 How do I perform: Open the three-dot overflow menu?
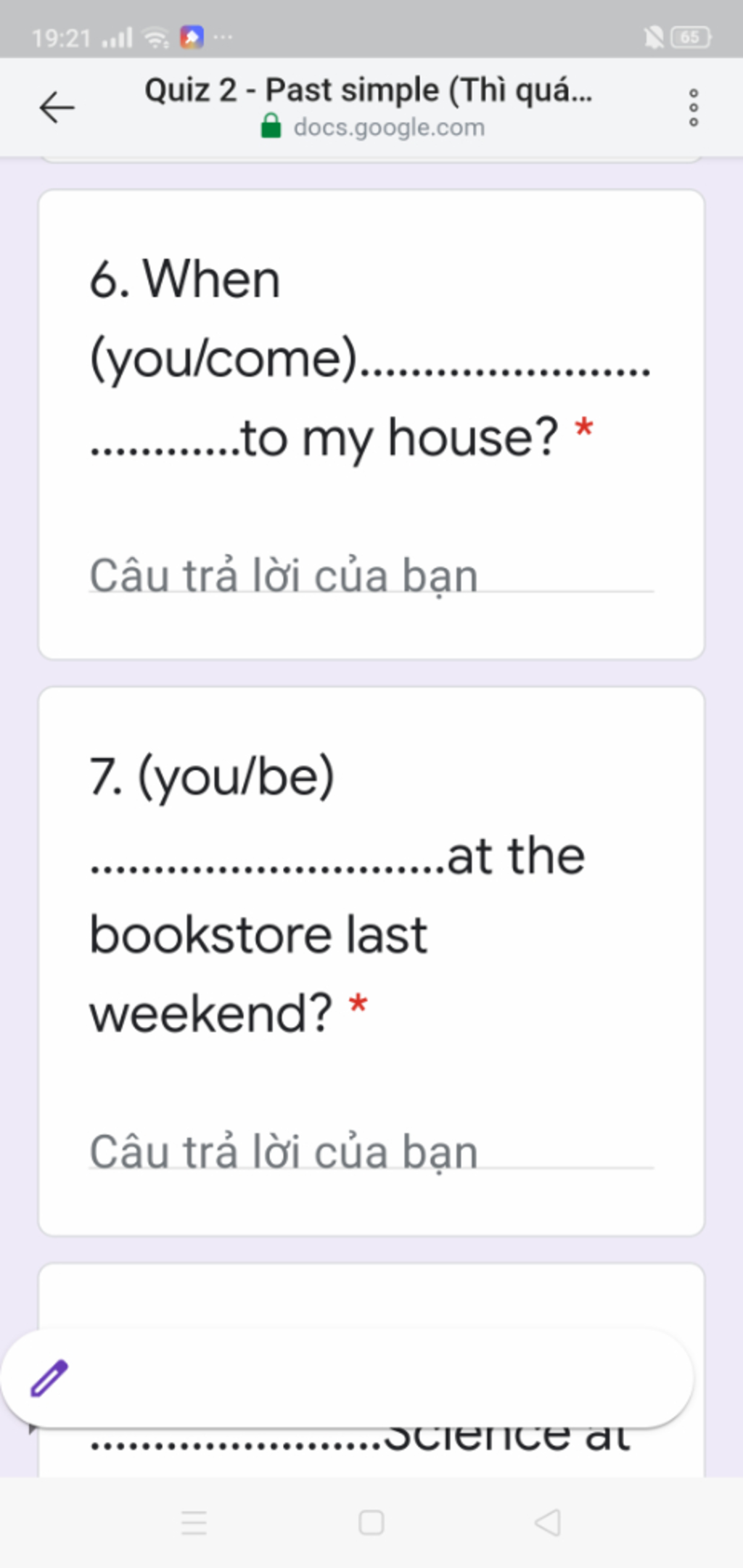pyautogui.click(x=694, y=107)
